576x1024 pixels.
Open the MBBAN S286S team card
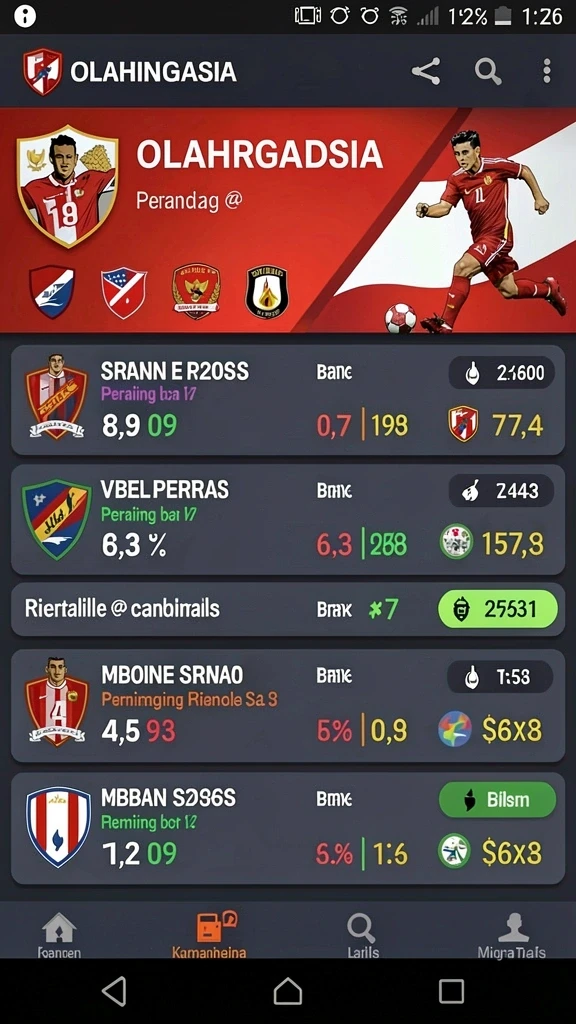[288, 828]
